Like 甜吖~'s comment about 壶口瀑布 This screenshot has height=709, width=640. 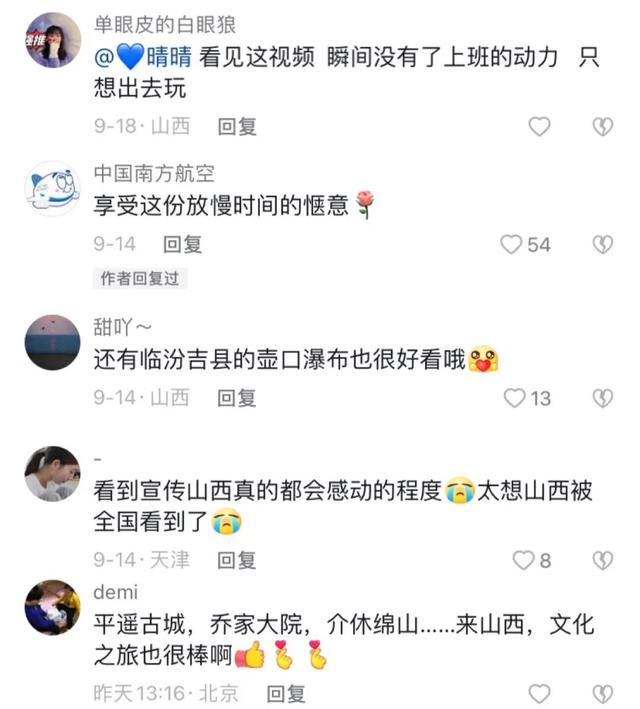[515, 398]
